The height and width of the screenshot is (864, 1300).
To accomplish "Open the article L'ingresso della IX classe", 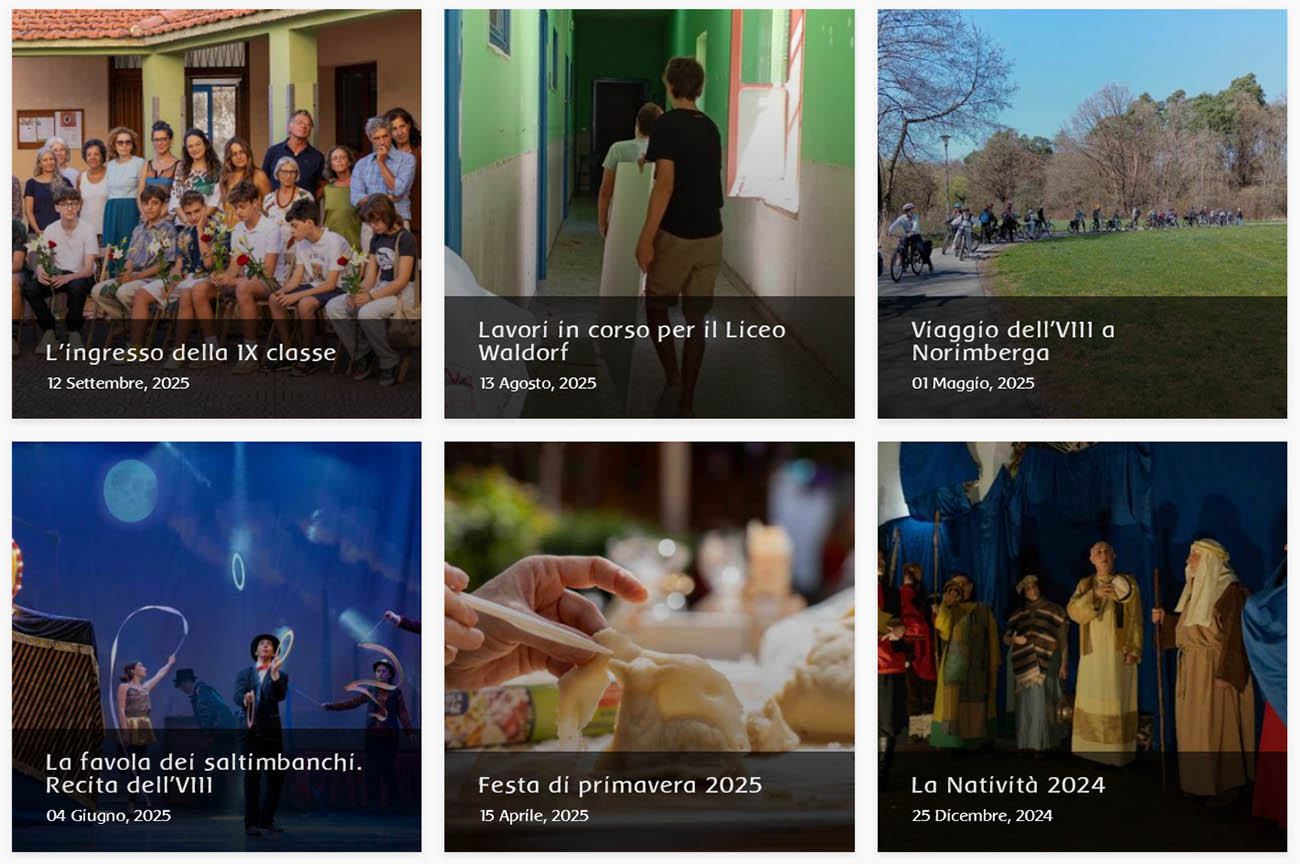I will 190,353.
